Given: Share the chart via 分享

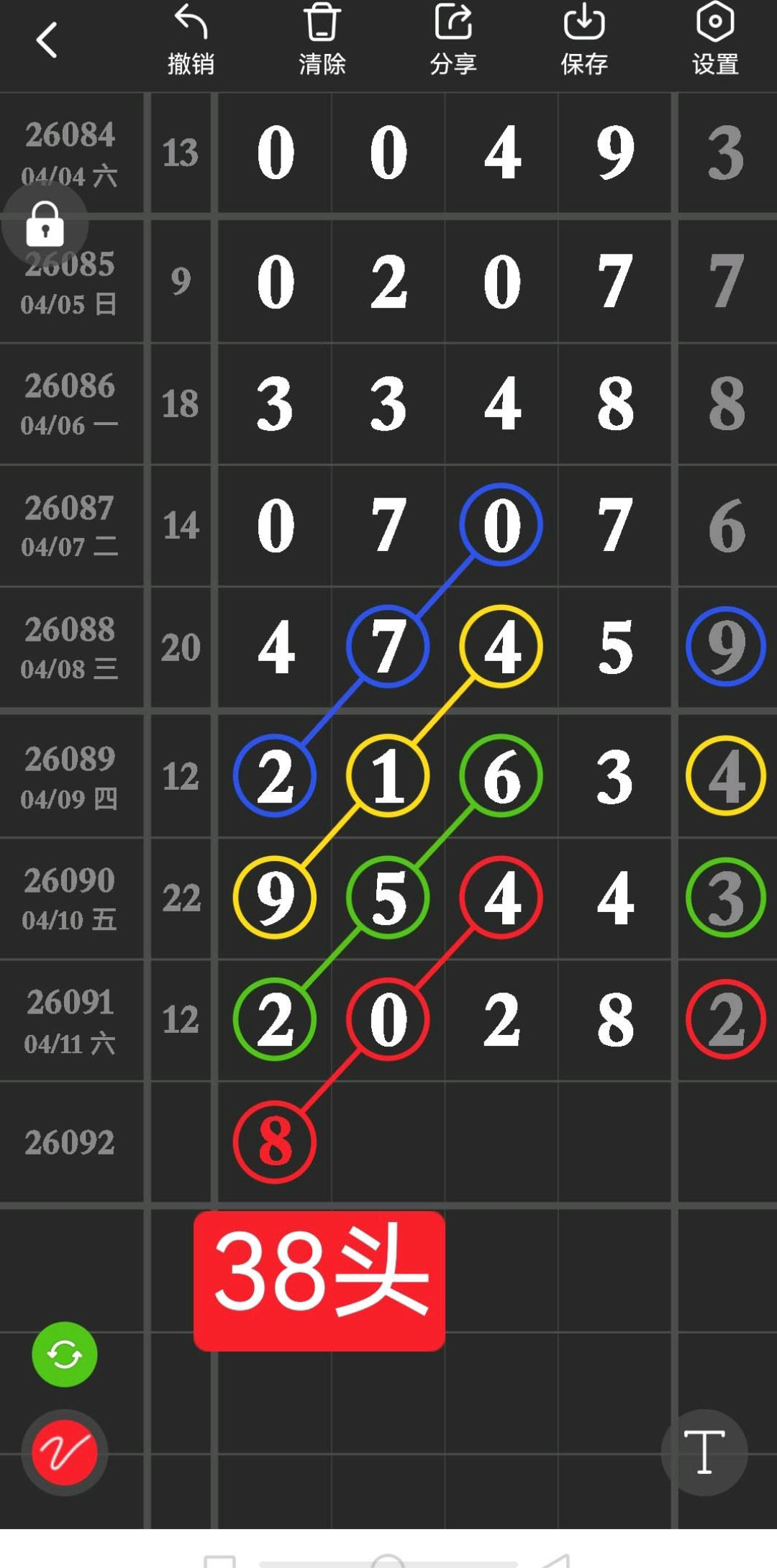Looking at the screenshot, I should 453,40.
